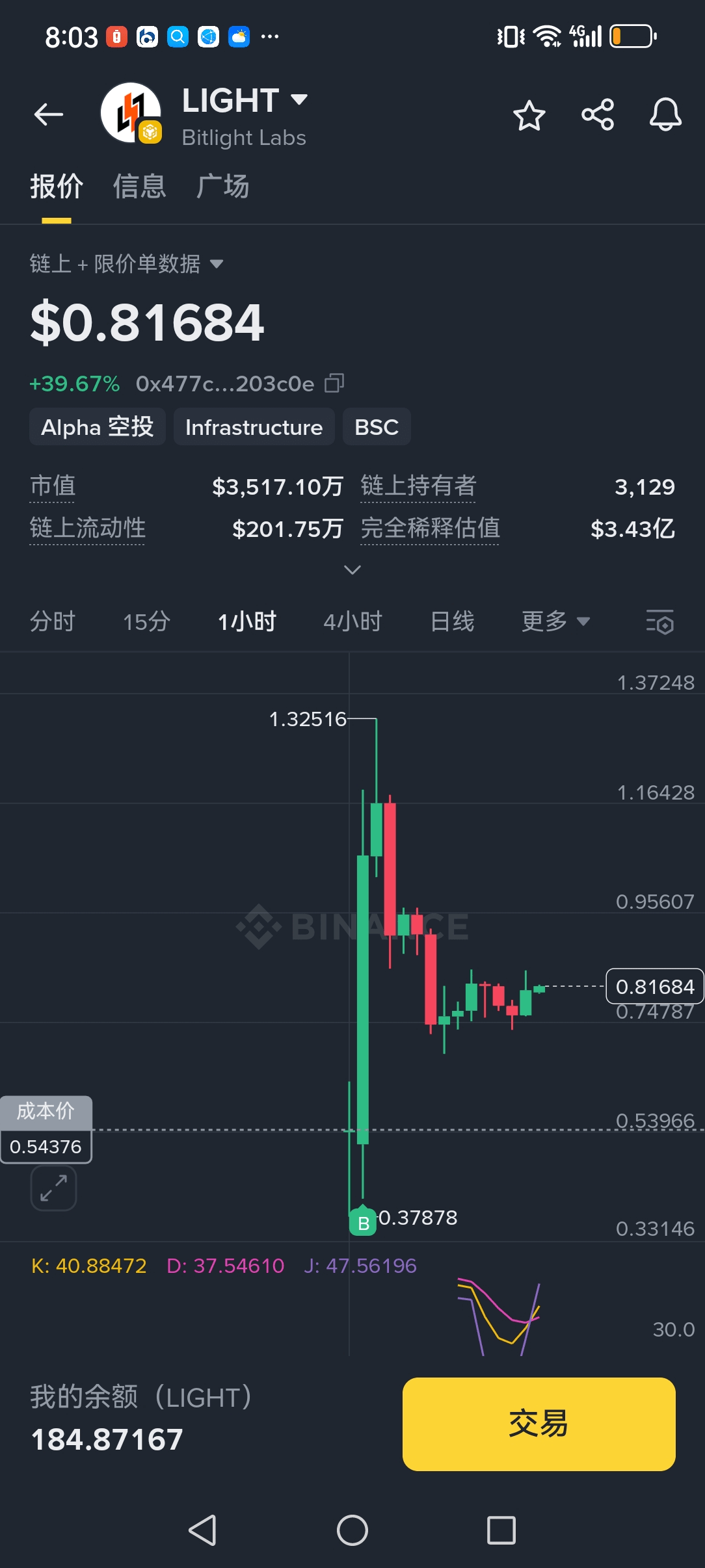705x1568 pixels.
Task: Share this token page
Action: pyautogui.click(x=597, y=115)
